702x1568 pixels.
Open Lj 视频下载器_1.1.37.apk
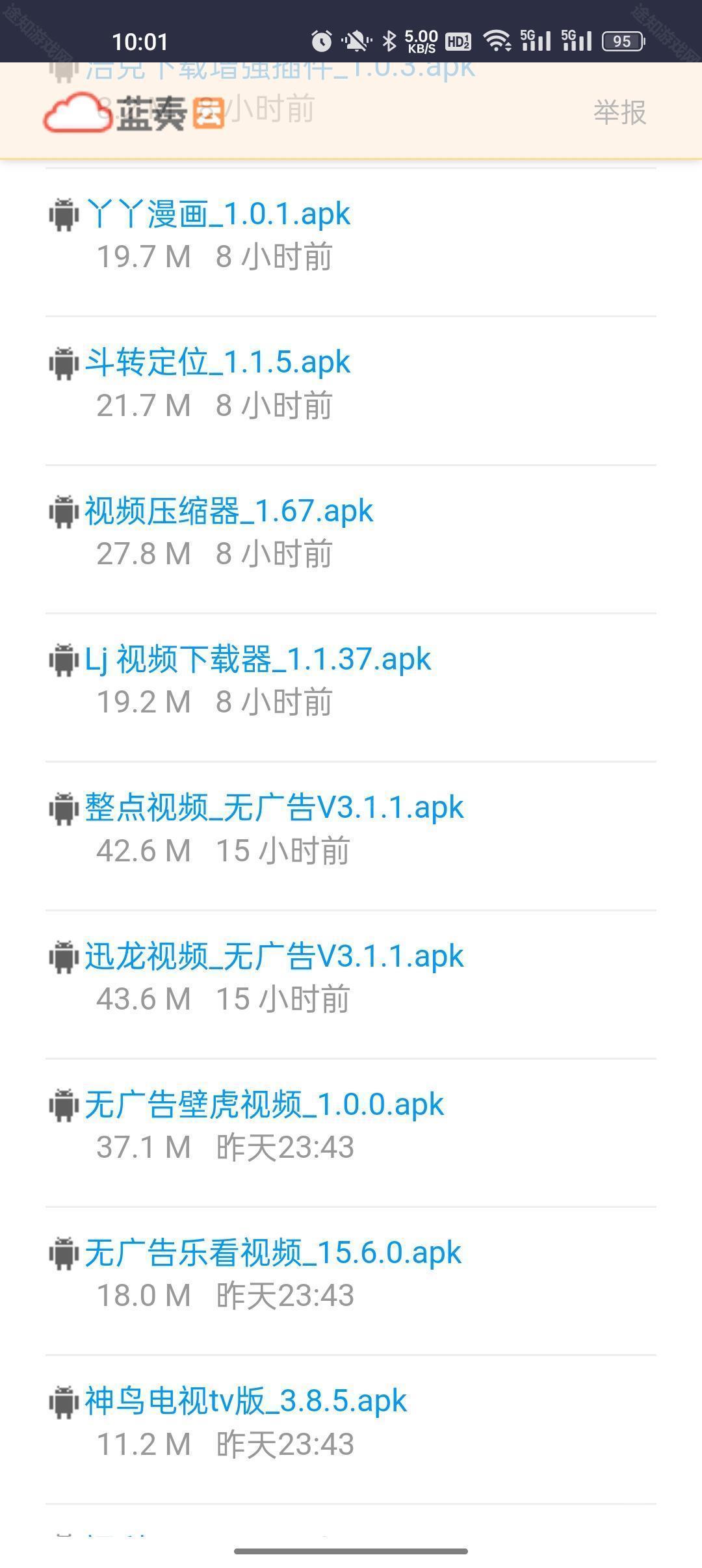point(259,659)
